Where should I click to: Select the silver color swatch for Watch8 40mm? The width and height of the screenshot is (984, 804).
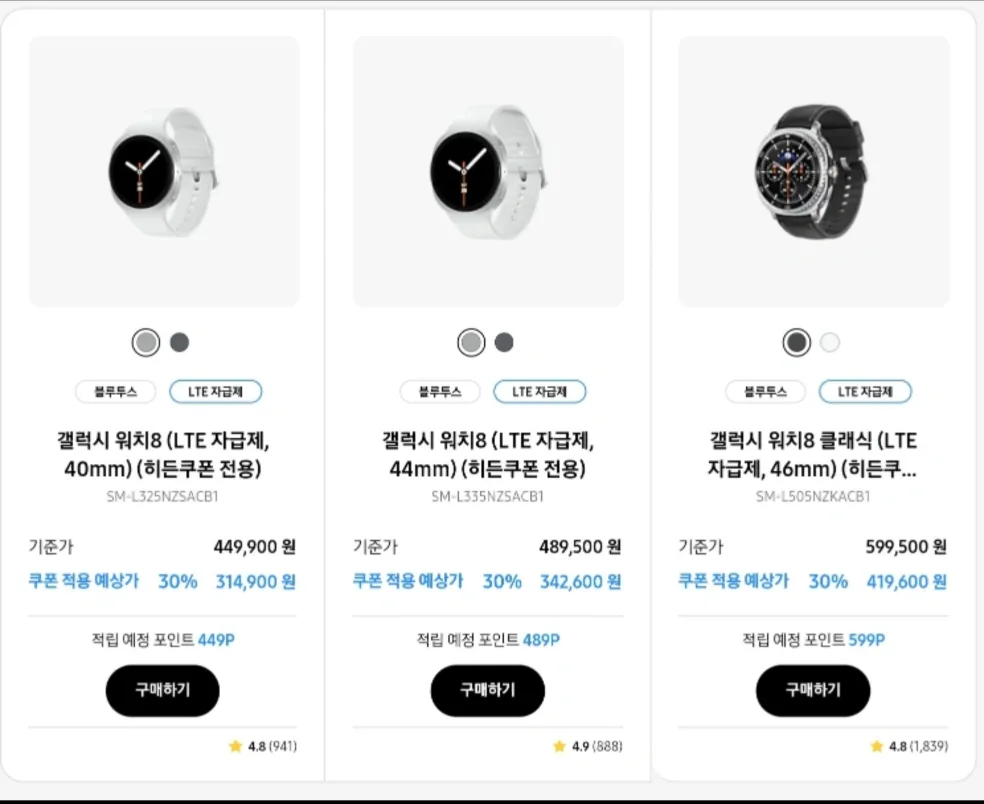(x=146, y=343)
